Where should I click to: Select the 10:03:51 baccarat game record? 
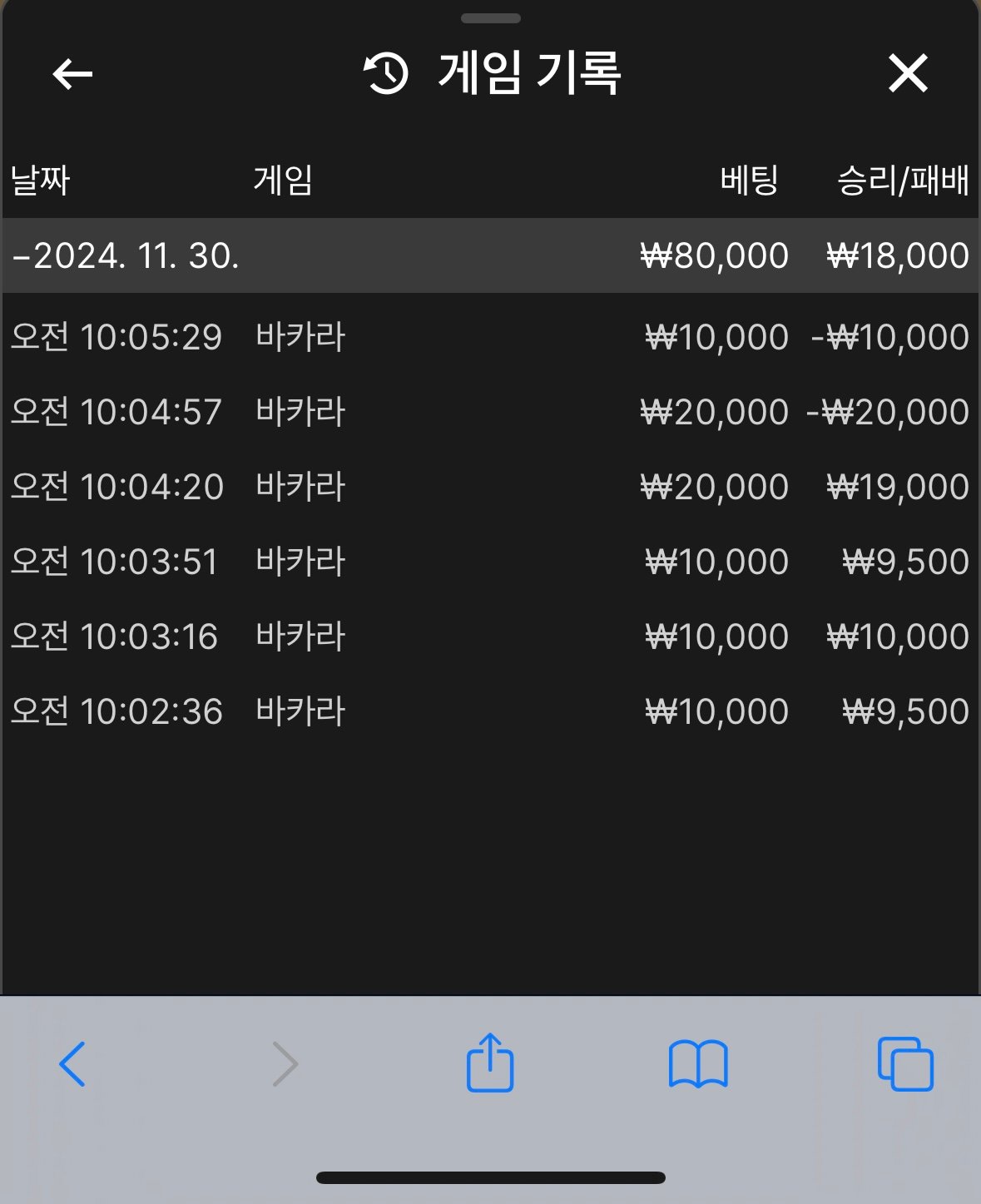coord(489,562)
